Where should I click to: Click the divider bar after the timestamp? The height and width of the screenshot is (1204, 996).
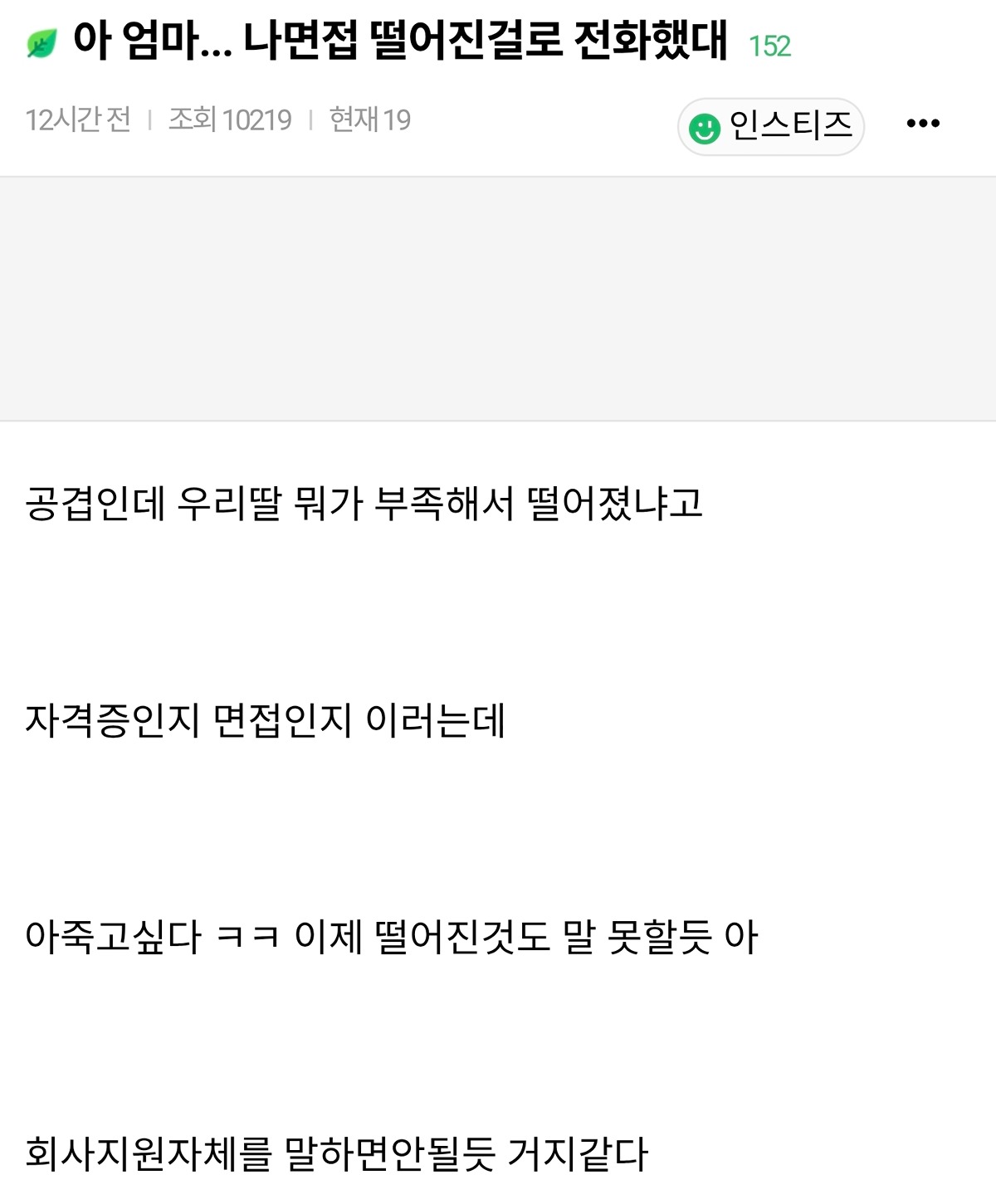coord(150,118)
